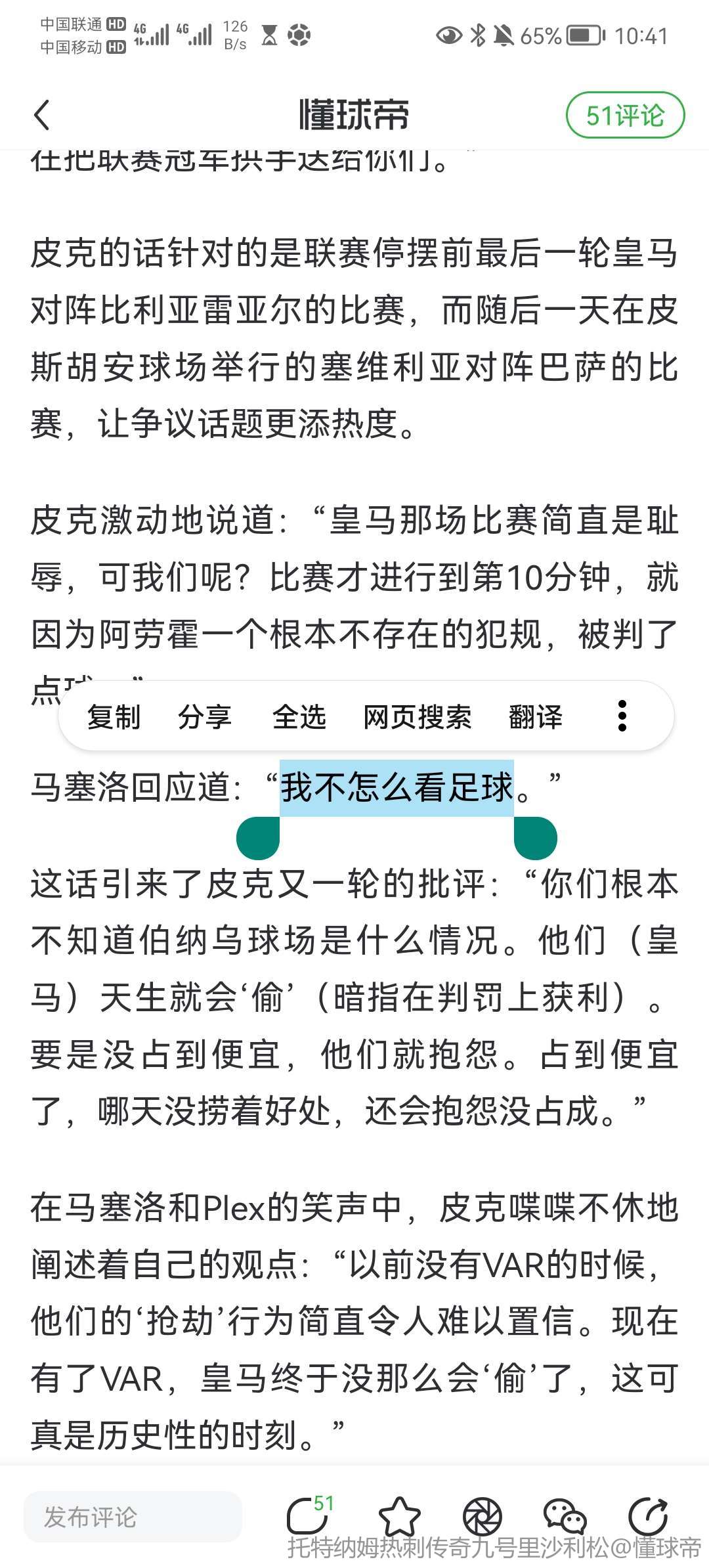Open the forward share arrow icon

pyautogui.click(x=648, y=1517)
